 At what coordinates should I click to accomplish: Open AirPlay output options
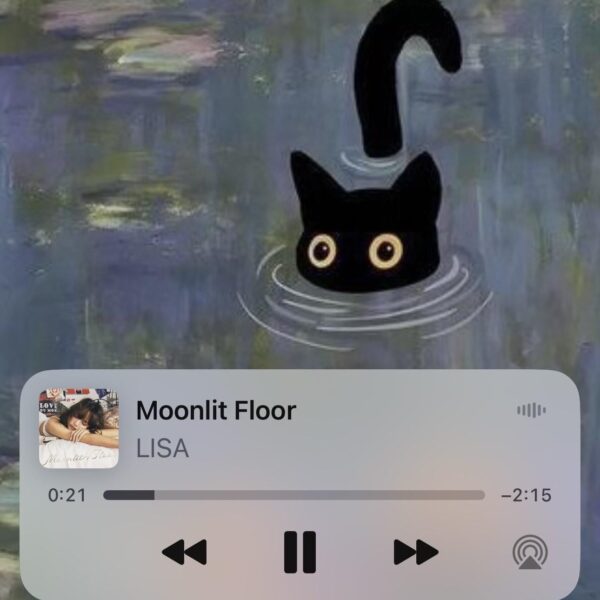[x=530, y=552]
